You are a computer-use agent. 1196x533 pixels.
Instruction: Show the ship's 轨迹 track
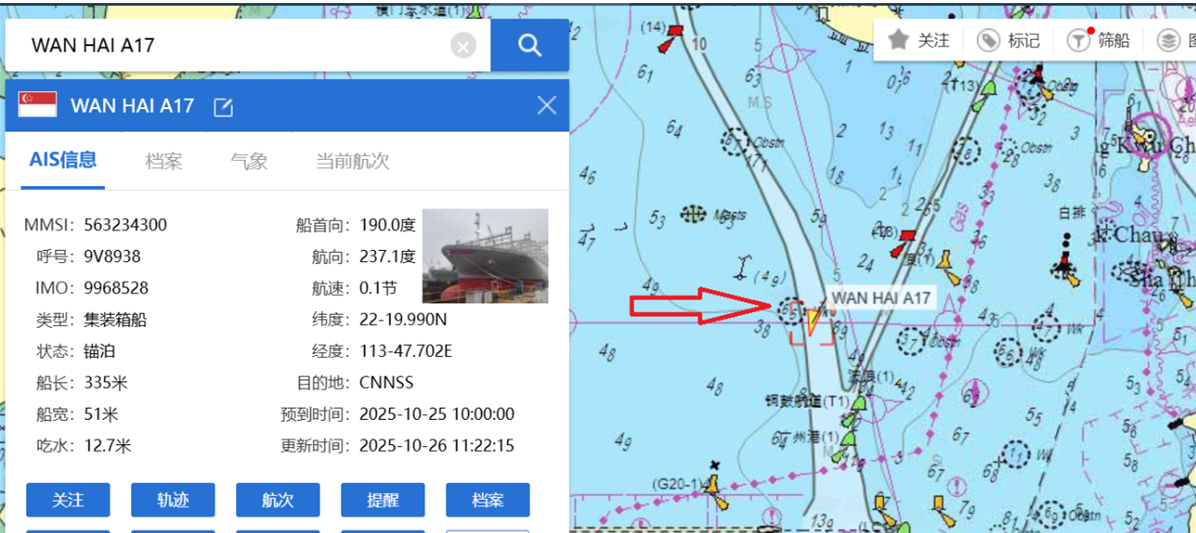[173, 500]
